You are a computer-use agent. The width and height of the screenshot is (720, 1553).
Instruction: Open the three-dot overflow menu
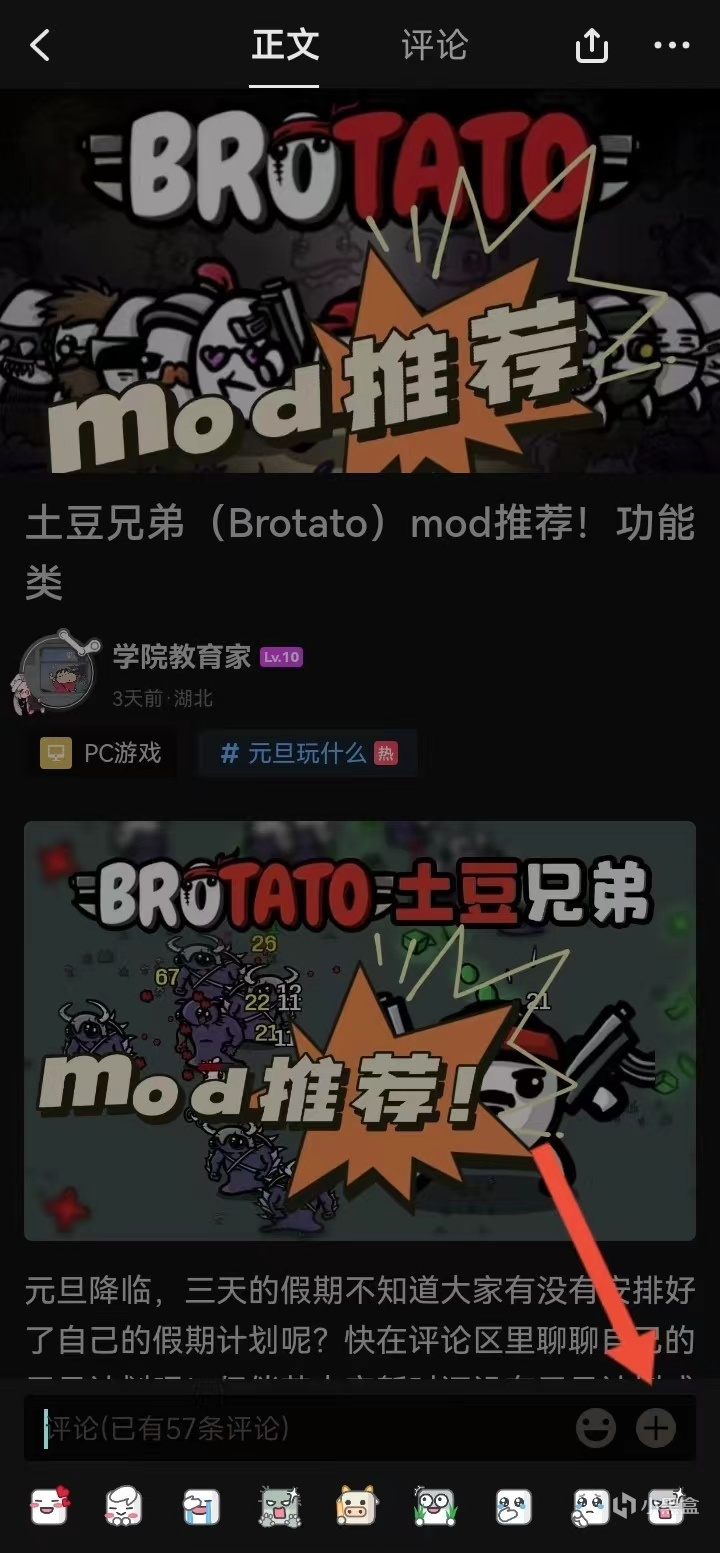tap(671, 45)
